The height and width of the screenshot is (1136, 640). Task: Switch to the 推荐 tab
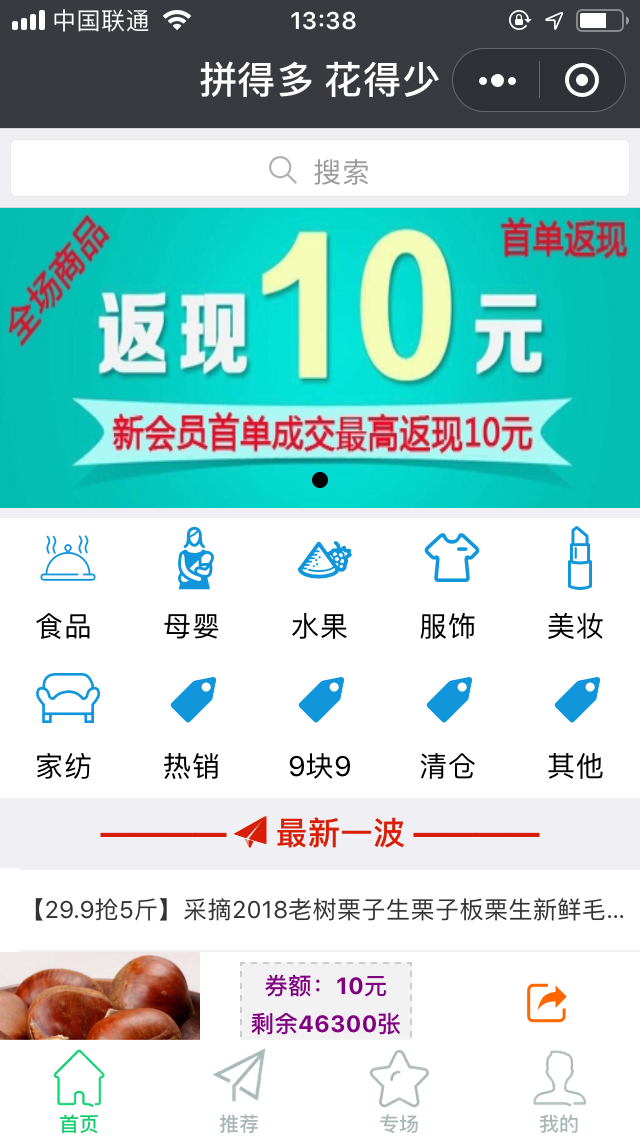click(239, 1092)
